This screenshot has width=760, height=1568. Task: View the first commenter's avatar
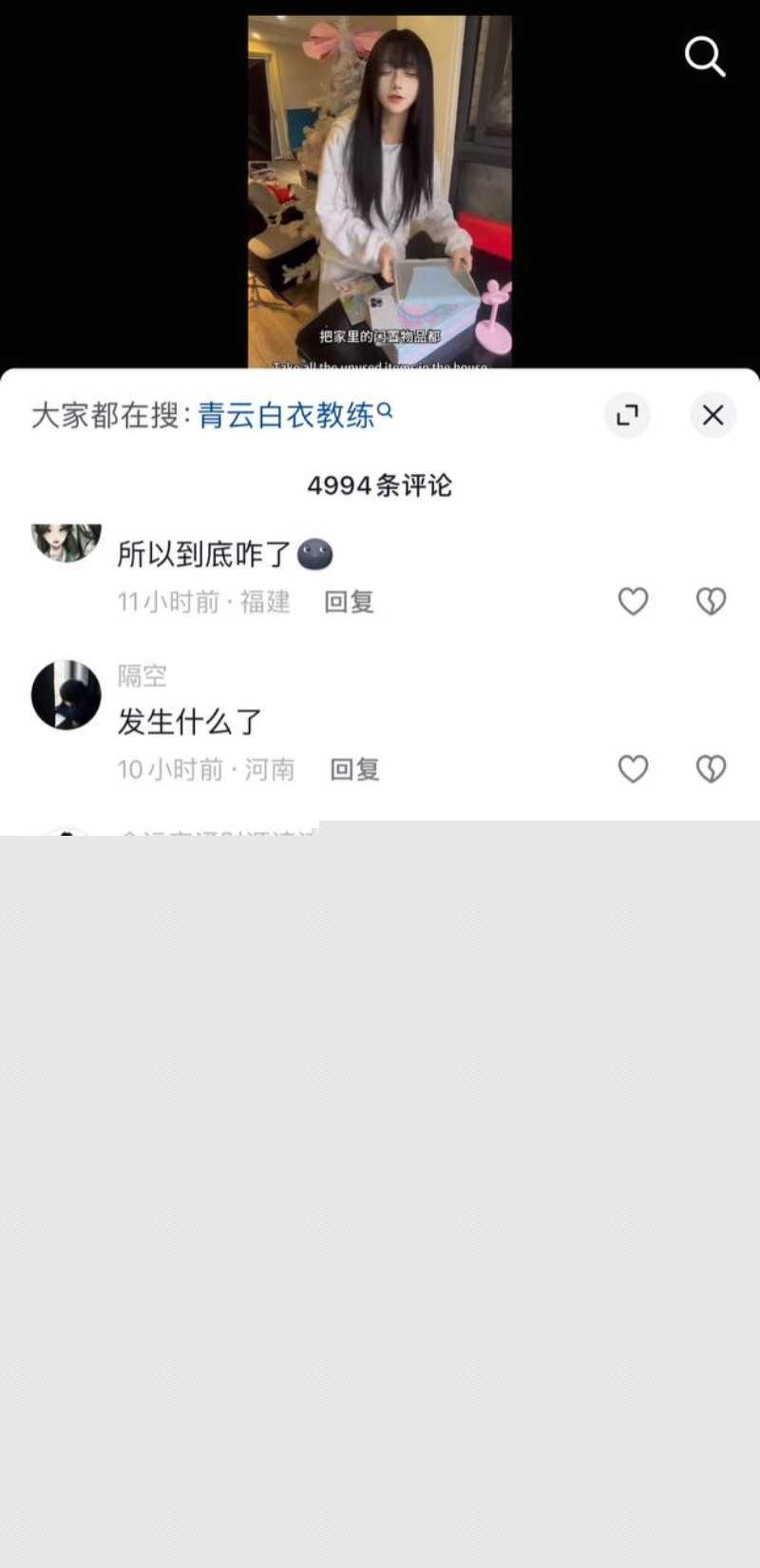point(64,540)
